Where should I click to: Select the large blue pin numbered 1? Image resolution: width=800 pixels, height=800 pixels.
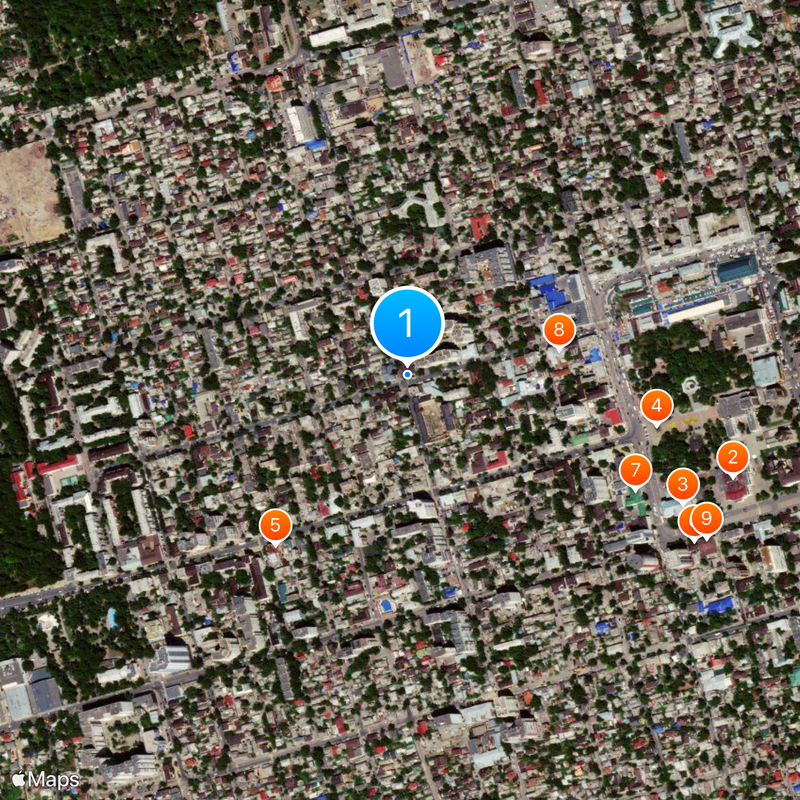(407, 323)
